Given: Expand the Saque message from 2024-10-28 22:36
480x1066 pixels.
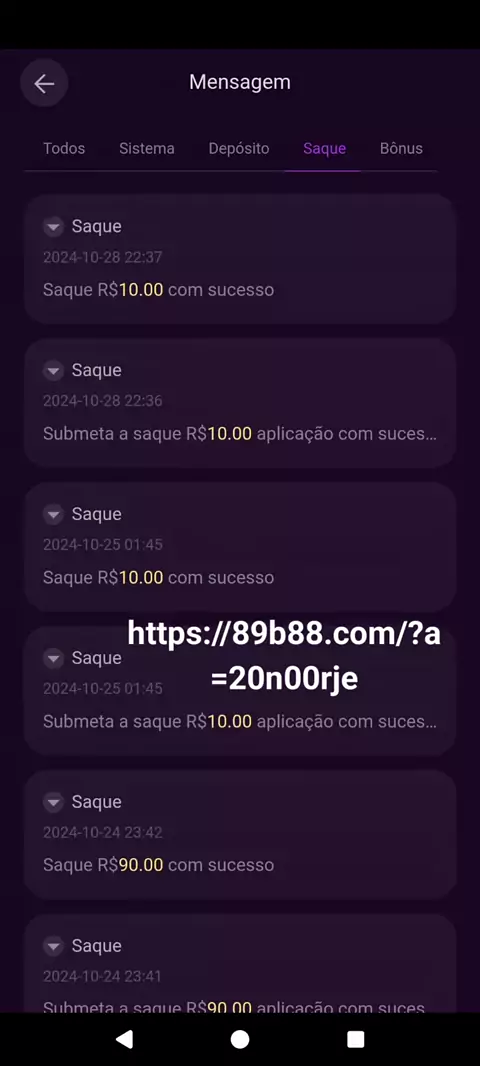Looking at the screenshot, I should 54,371.
